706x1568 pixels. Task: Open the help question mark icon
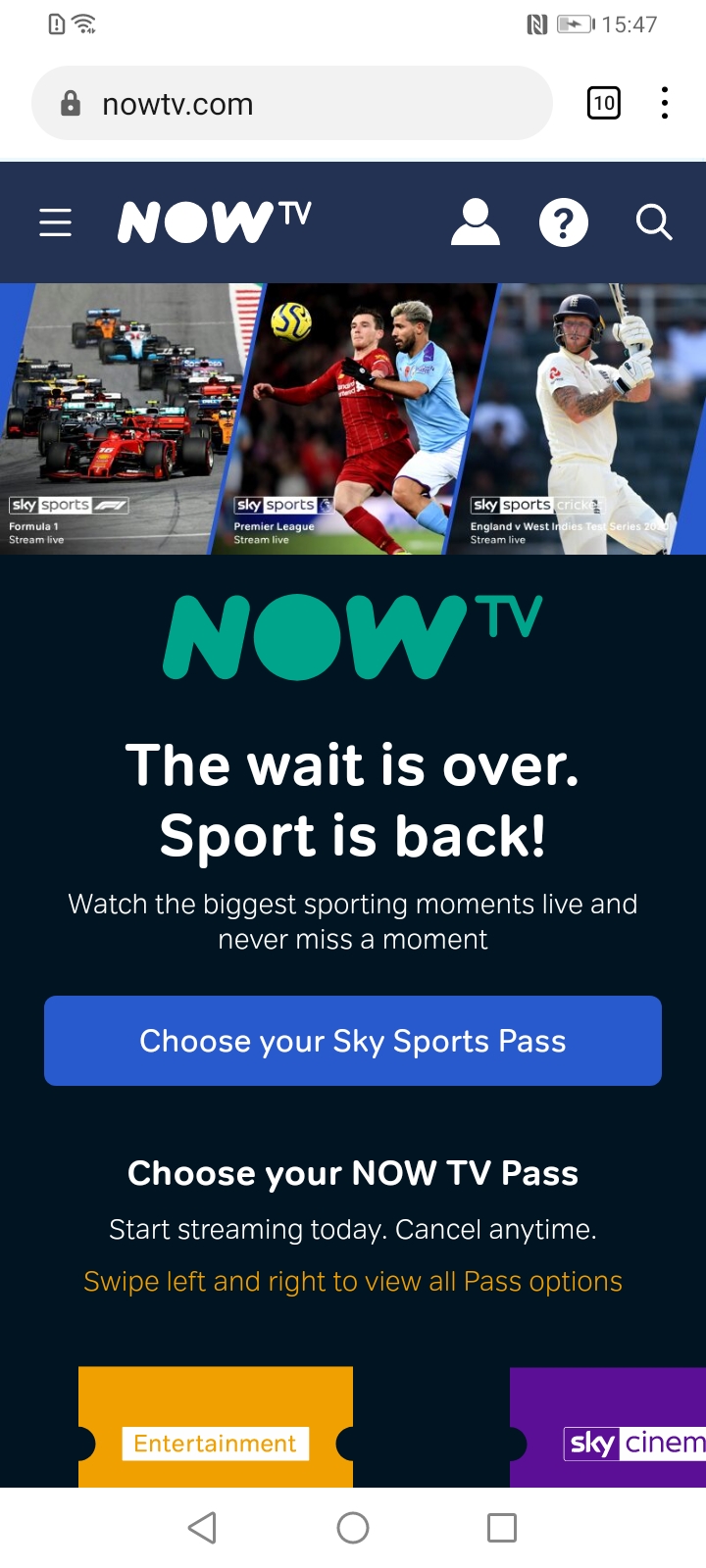(564, 223)
